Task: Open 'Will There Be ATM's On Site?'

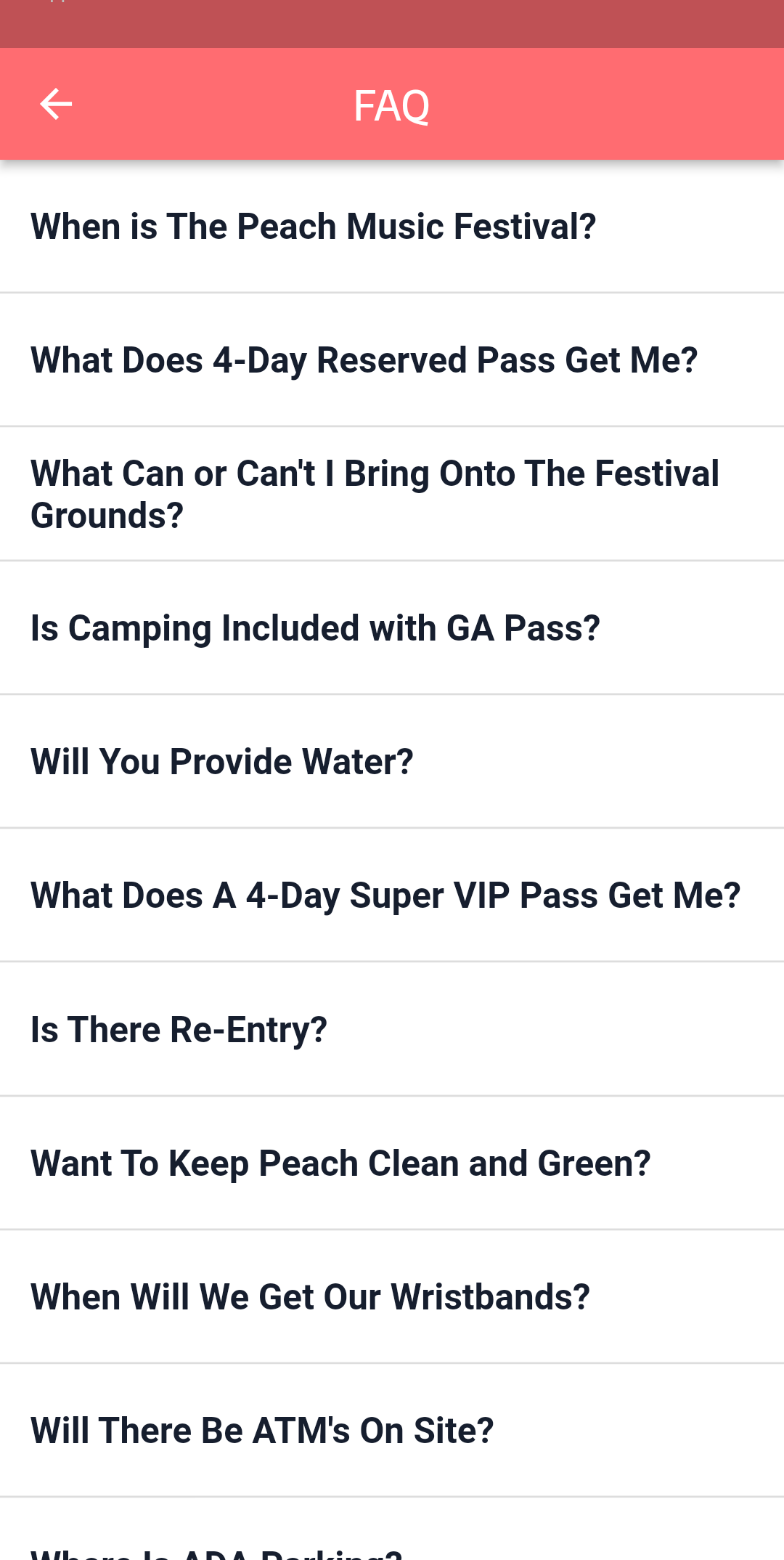Action: tap(262, 1431)
